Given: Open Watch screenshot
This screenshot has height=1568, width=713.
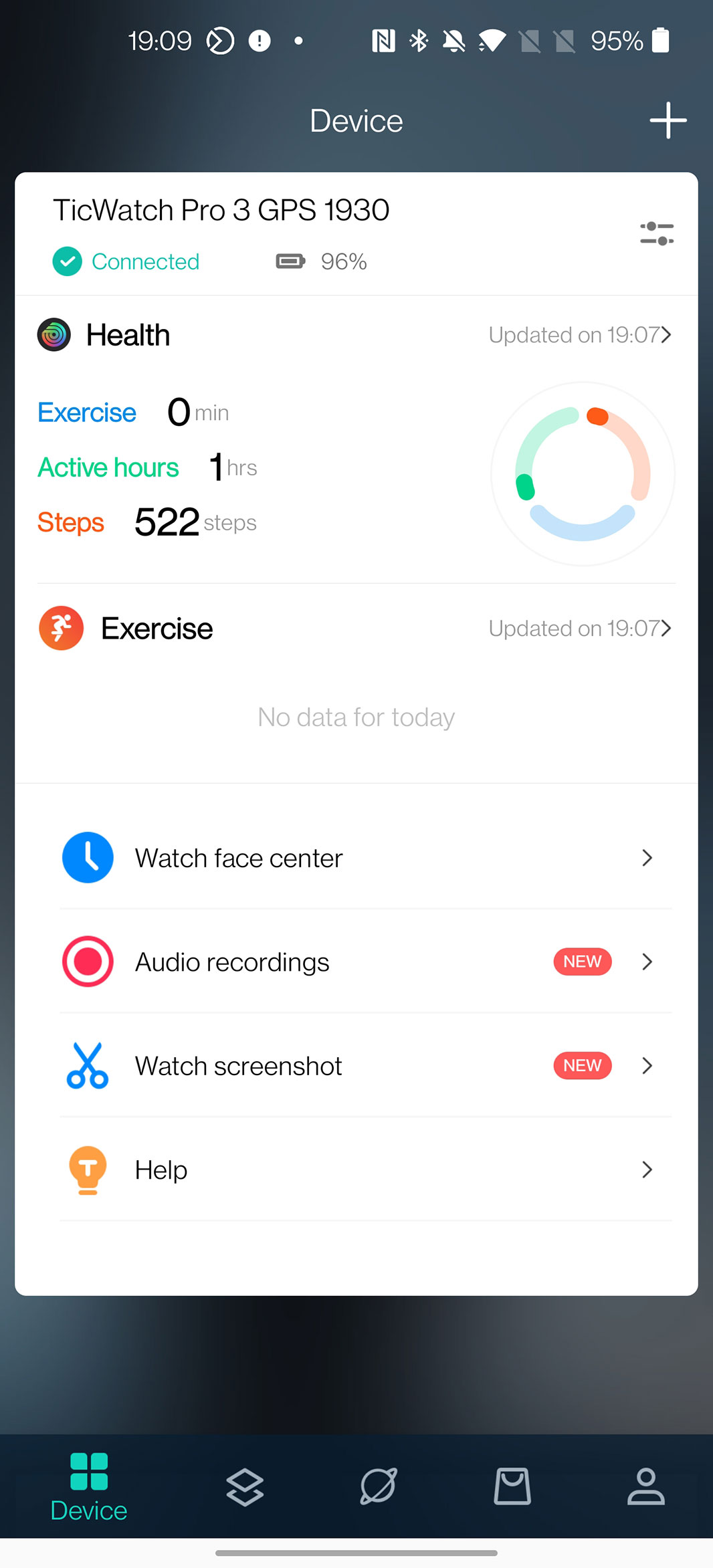Looking at the screenshot, I should pos(356,1066).
